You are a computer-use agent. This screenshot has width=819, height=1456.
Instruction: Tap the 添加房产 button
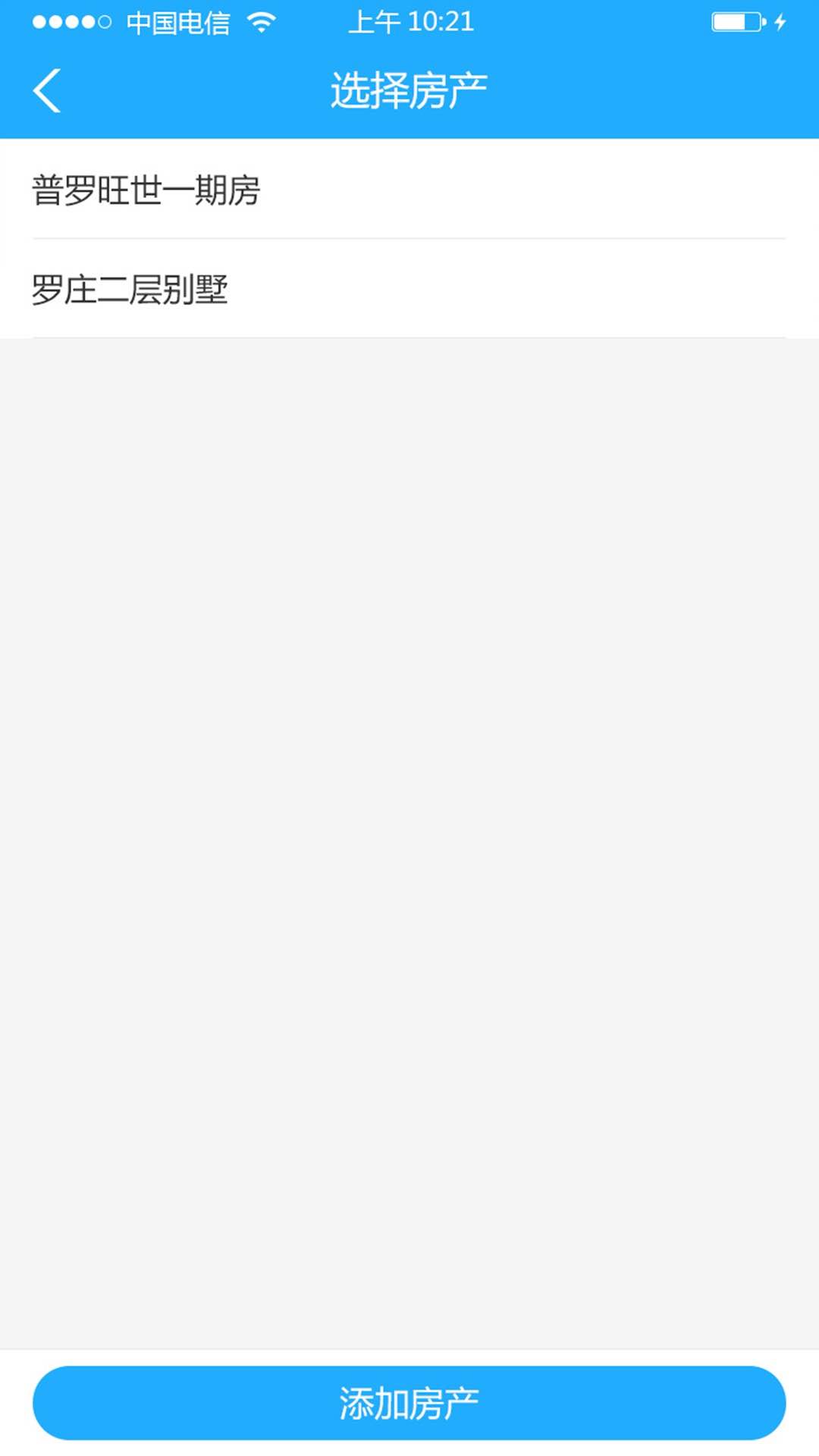[409, 1403]
